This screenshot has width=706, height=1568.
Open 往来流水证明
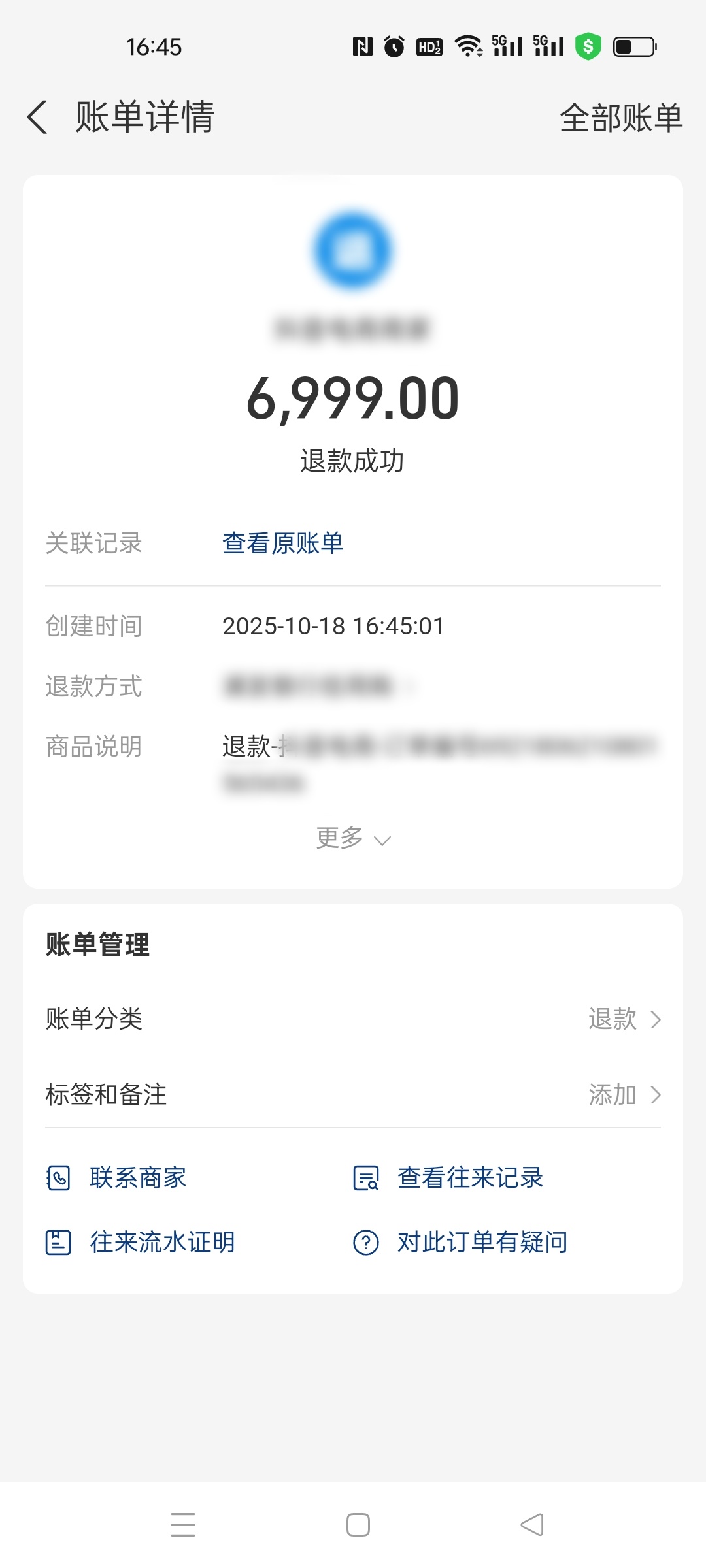pos(161,1242)
